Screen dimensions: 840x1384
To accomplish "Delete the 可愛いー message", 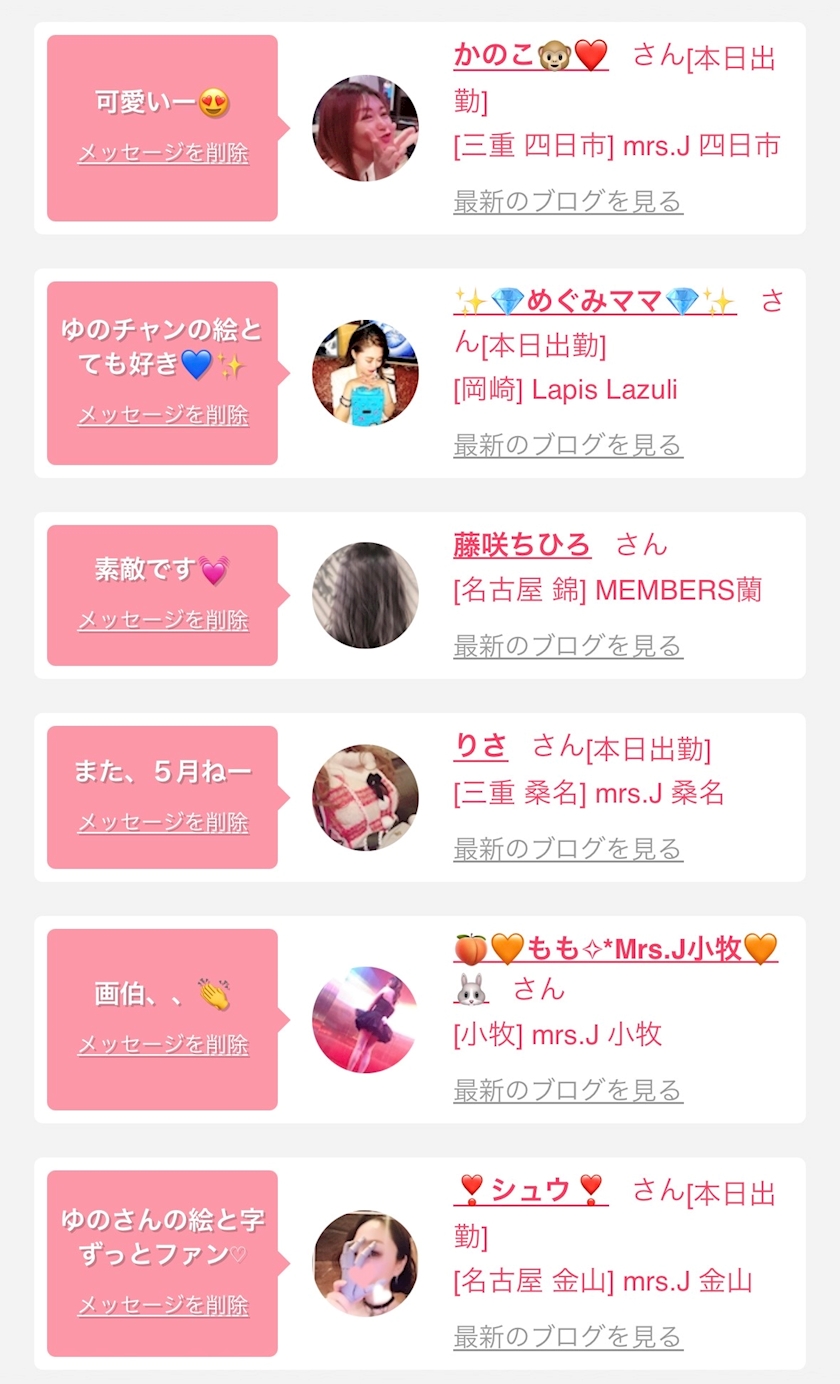I will pyautogui.click(x=163, y=154).
